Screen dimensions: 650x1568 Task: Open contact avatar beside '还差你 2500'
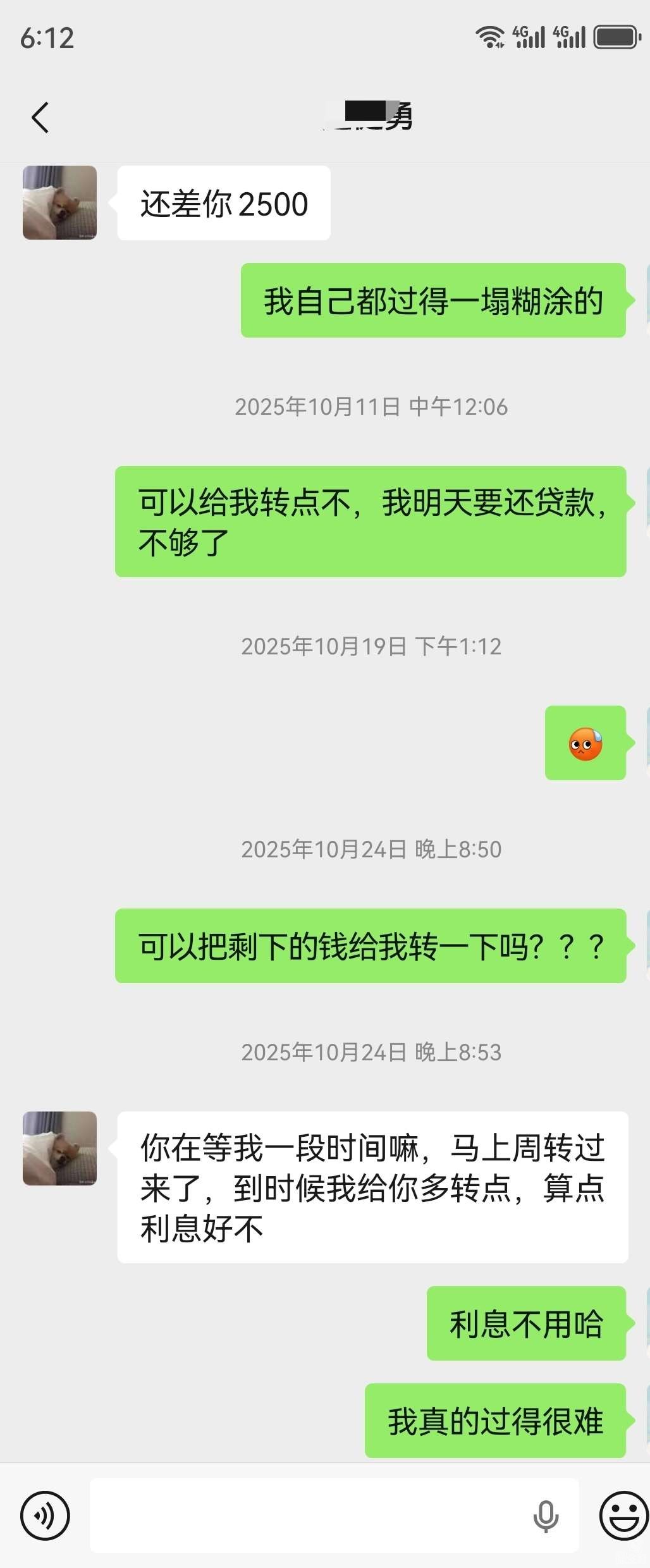point(59,203)
